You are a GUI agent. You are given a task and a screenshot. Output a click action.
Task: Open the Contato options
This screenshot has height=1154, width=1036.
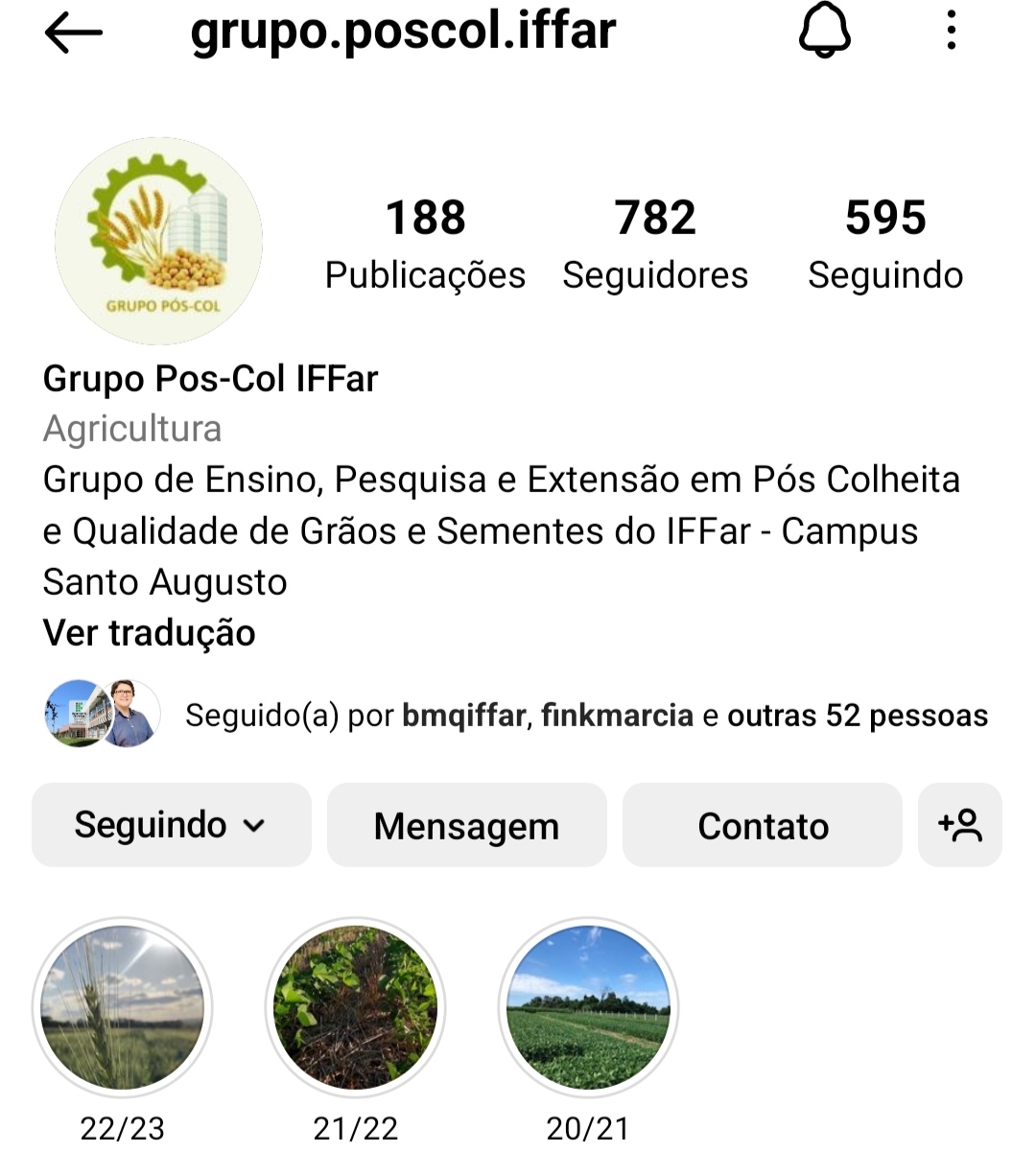(x=763, y=825)
